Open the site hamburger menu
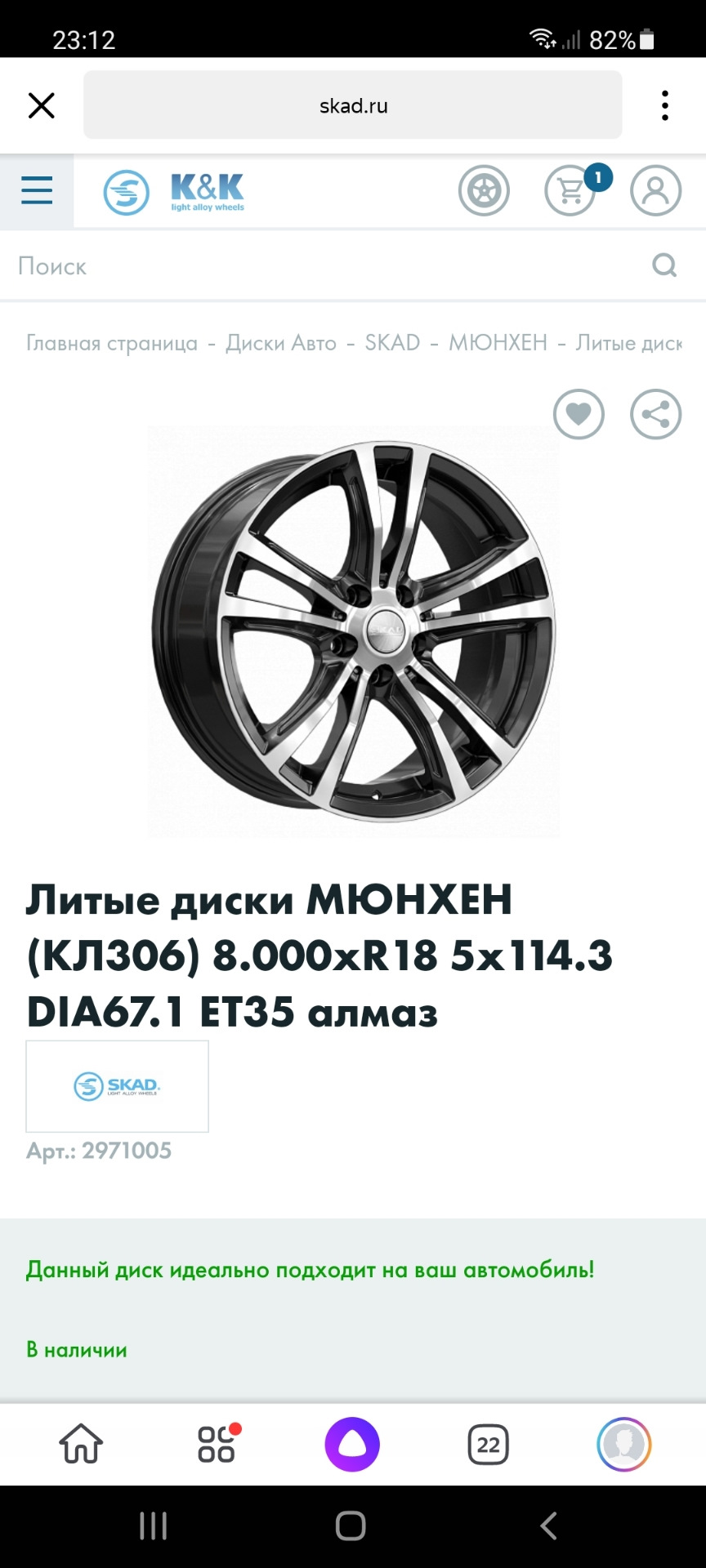 tap(37, 190)
